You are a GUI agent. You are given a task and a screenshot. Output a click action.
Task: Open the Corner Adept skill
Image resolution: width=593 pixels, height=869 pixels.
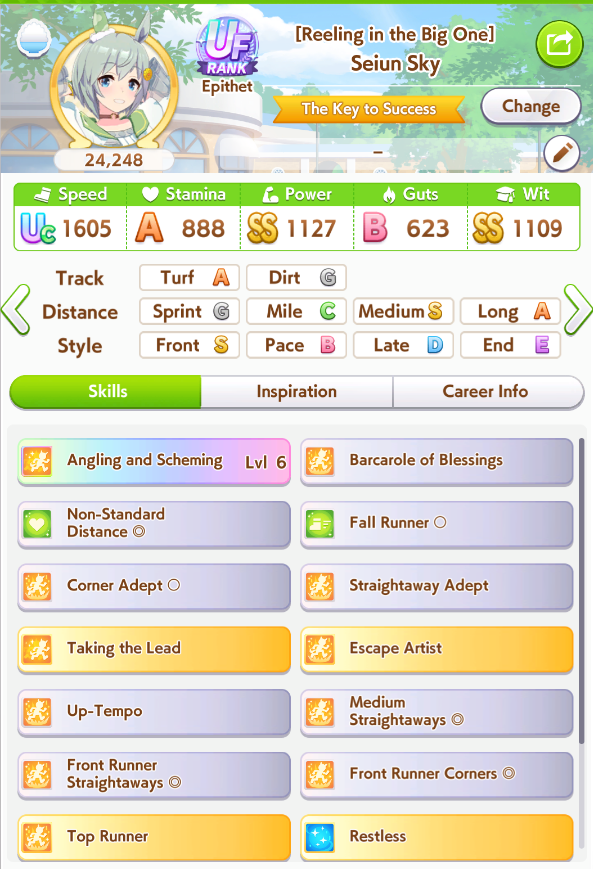click(154, 587)
